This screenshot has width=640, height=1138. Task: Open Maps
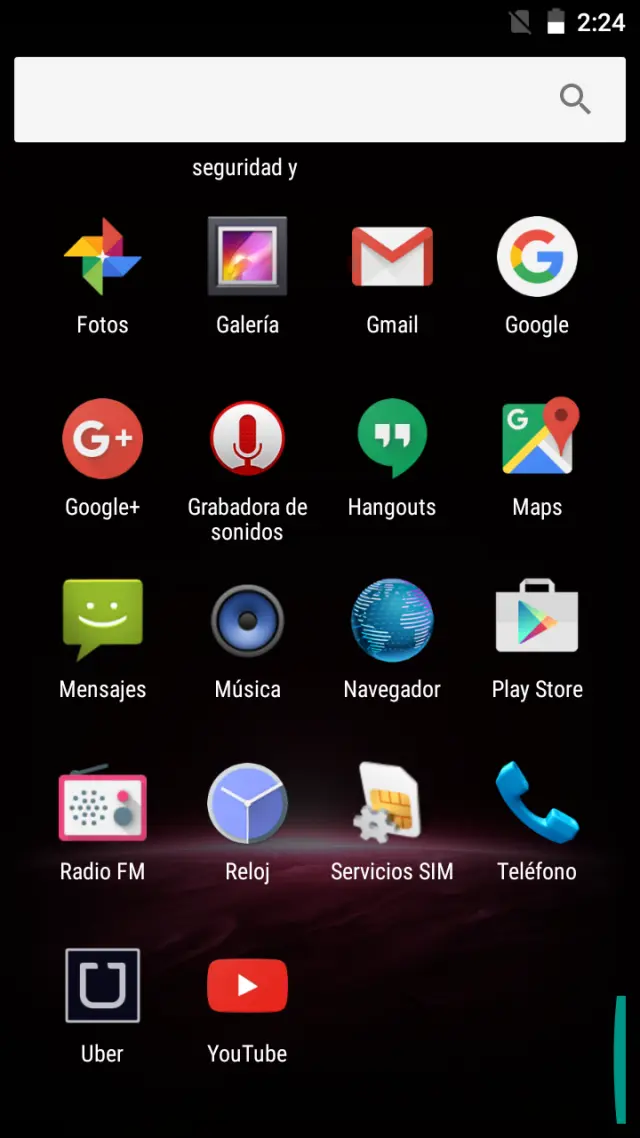tap(537, 439)
